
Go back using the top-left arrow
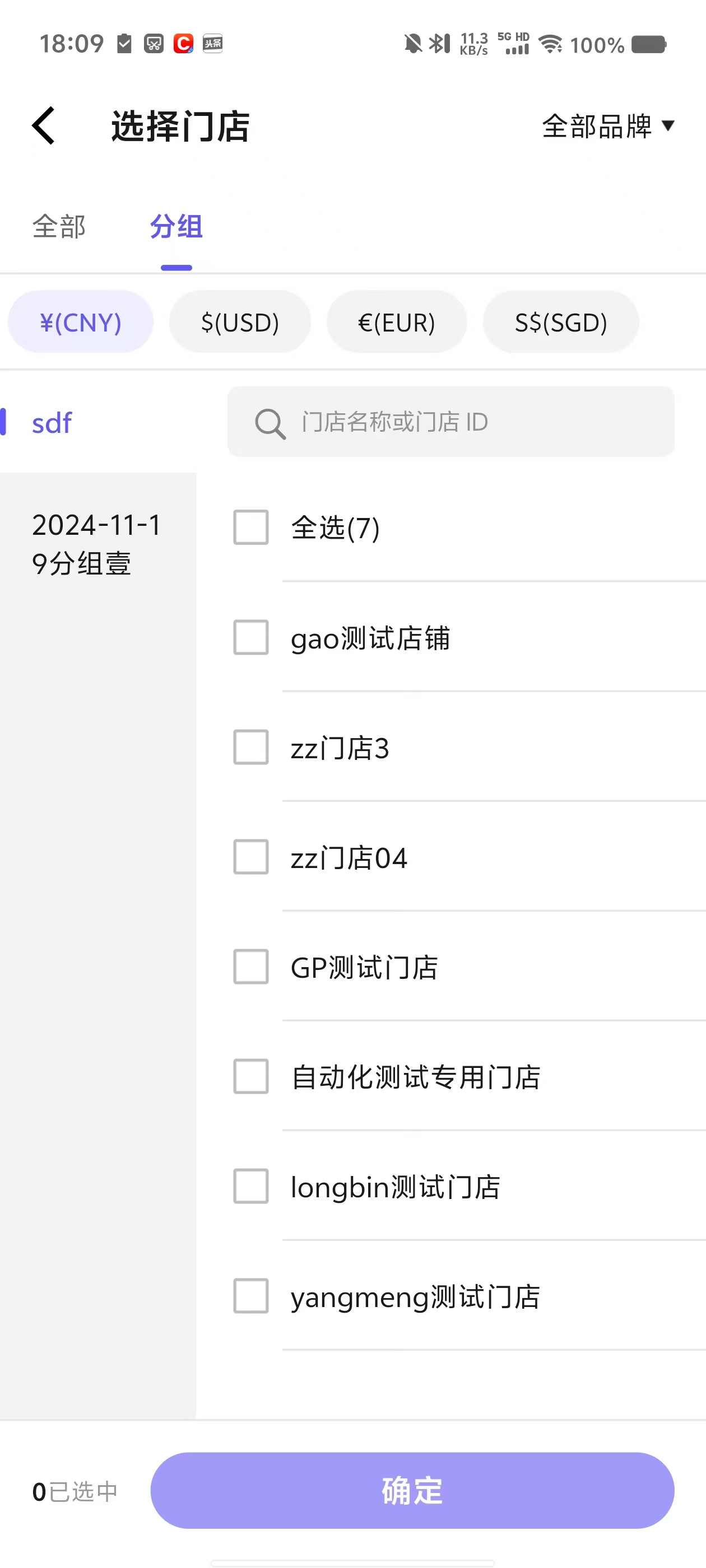point(44,125)
